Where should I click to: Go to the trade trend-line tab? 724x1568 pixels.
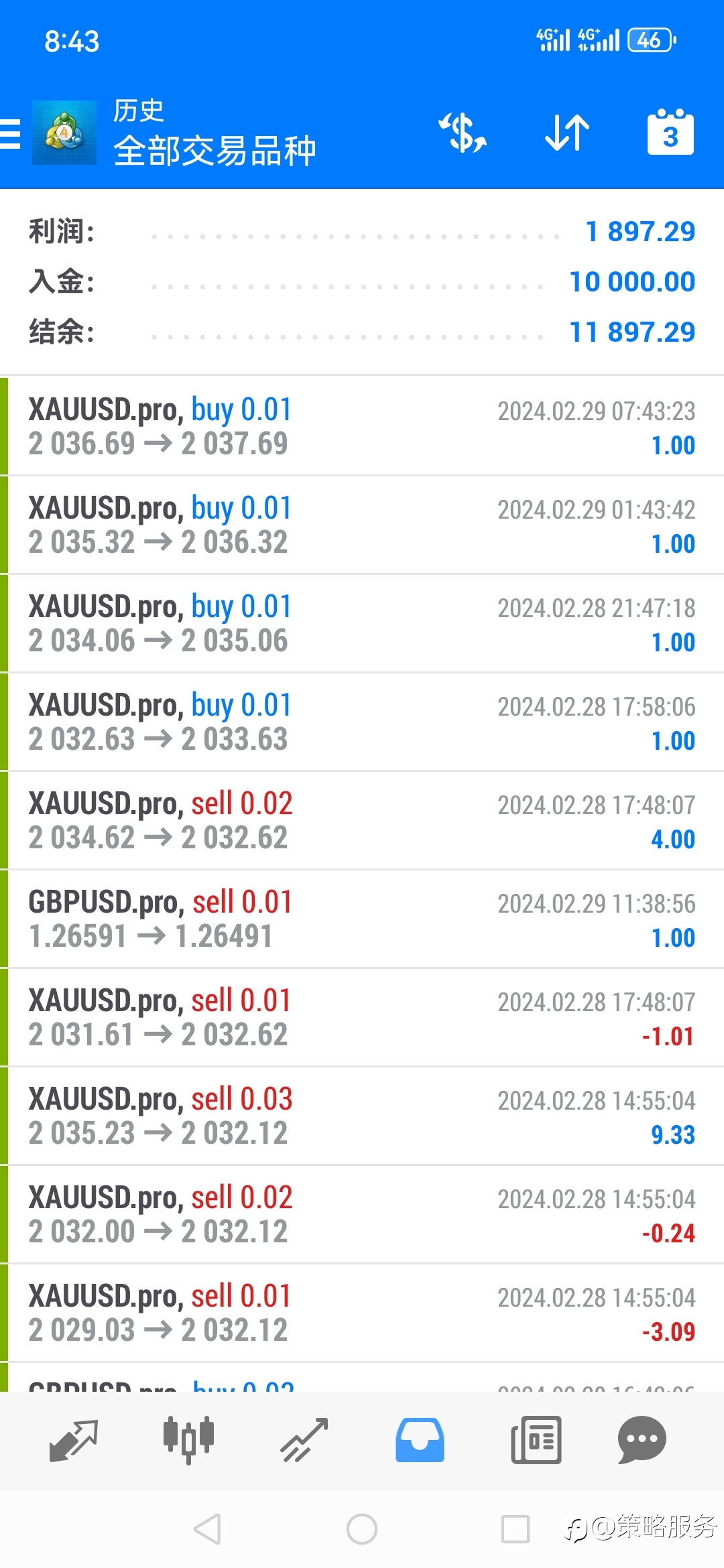click(304, 1441)
